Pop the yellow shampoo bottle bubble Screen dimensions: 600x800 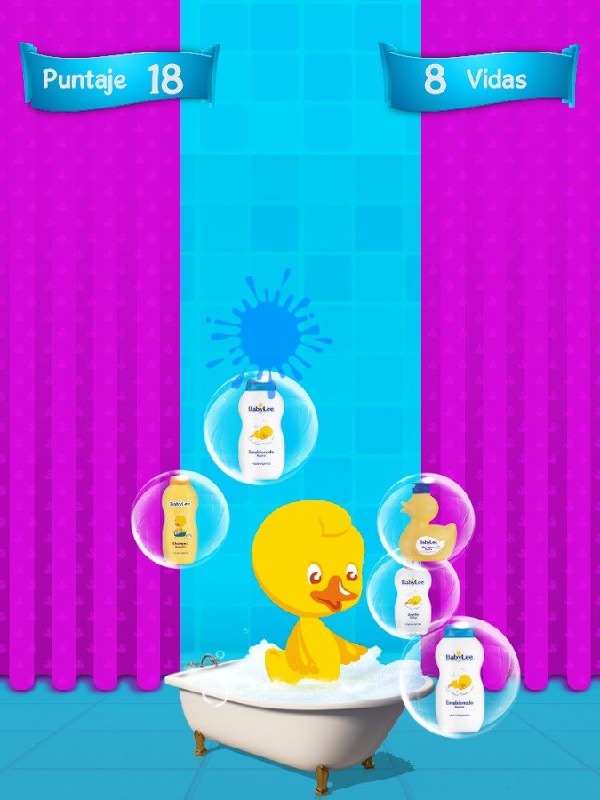(180, 518)
